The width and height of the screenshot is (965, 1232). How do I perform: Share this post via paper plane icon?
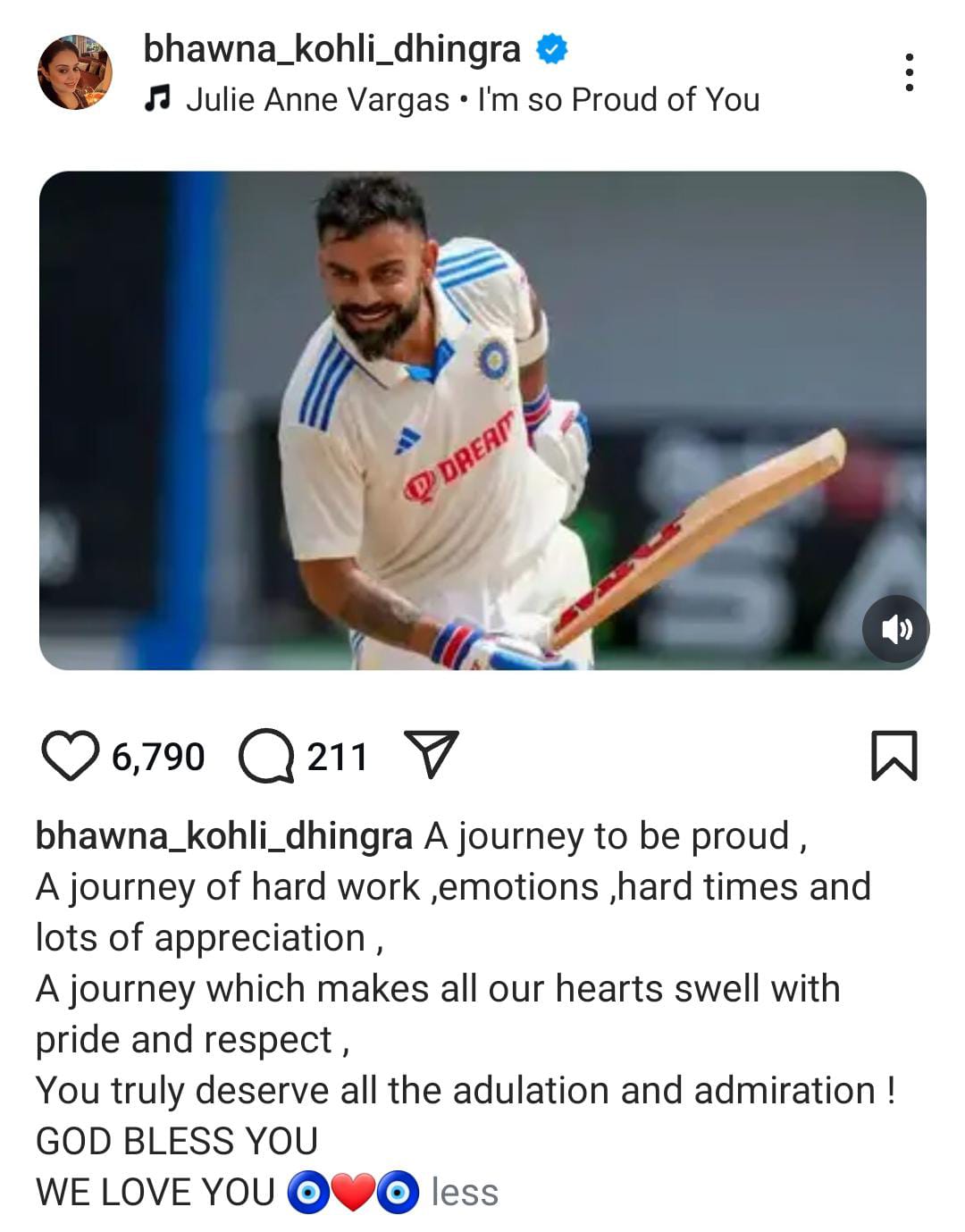point(432,754)
